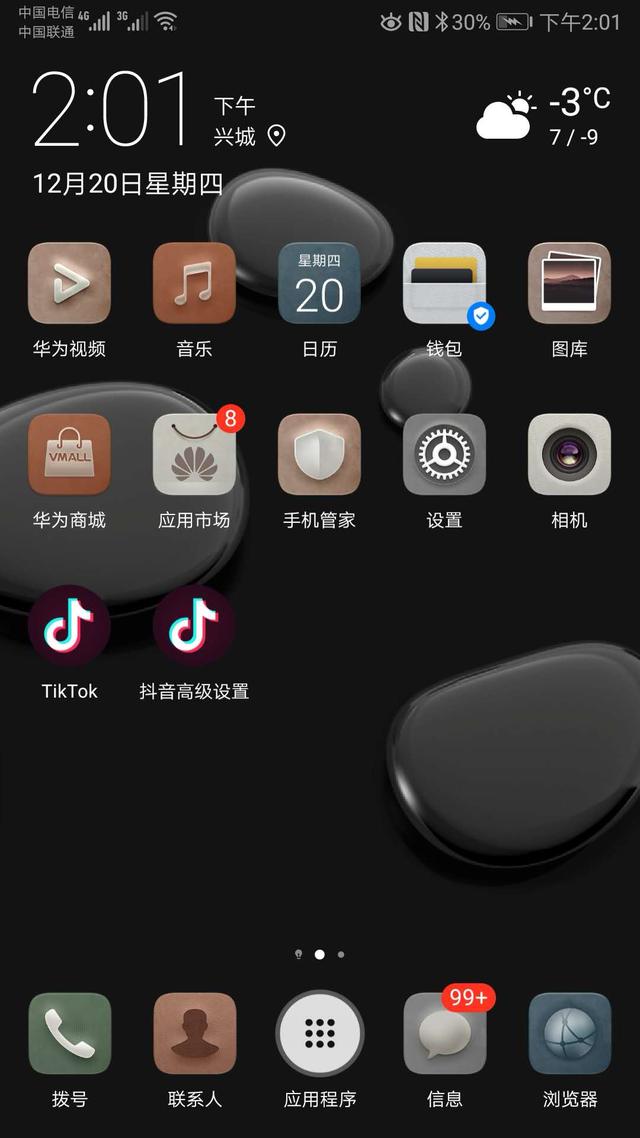Screen dimensions: 640x1138
Task: Open 信息 messages with 99+ unread
Action: pos(444,1034)
